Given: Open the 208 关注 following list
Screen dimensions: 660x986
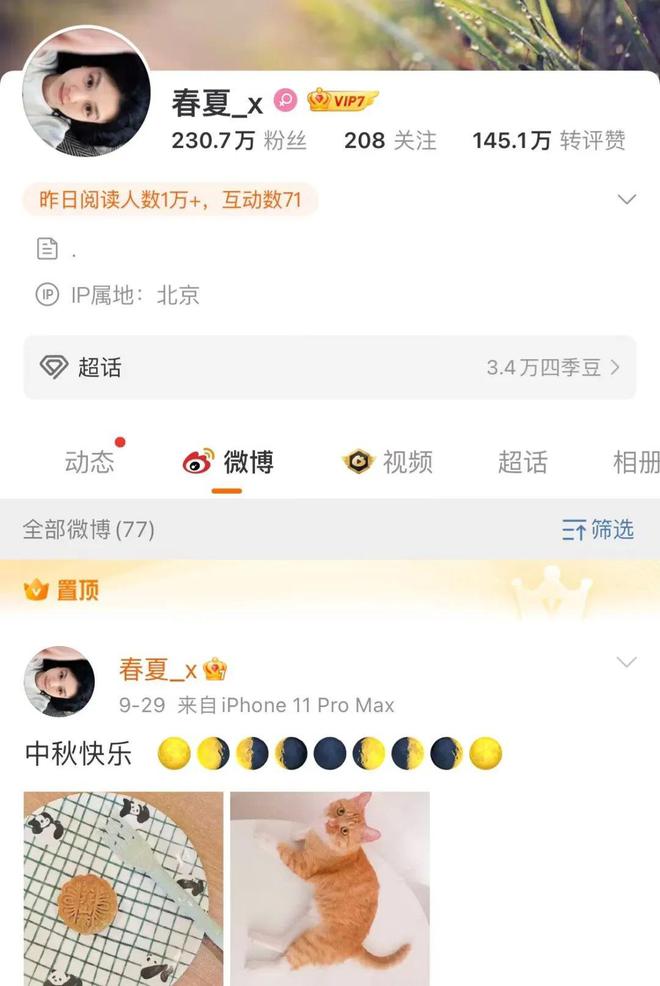Looking at the screenshot, I should [x=390, y=141].
